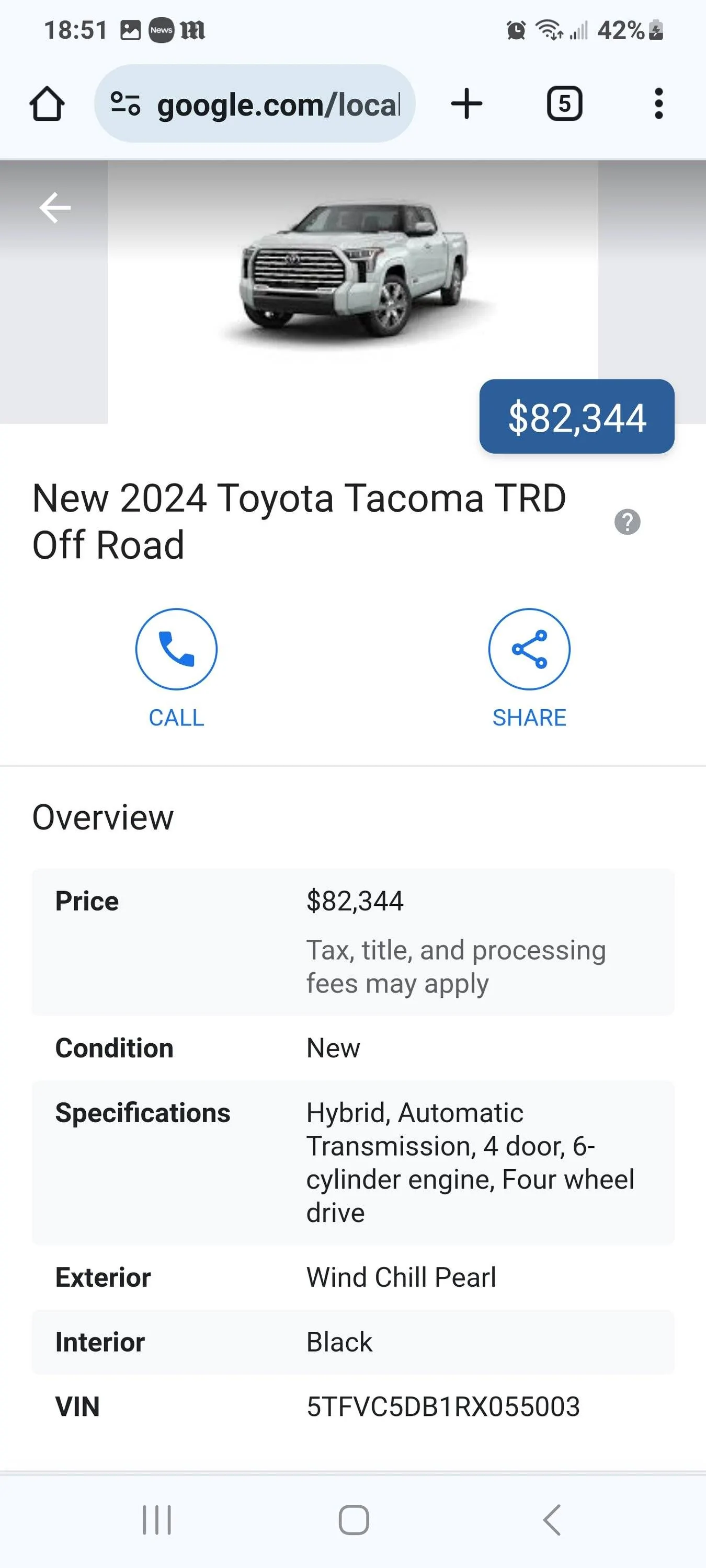Open the browser home page
This screenshot has width=706, height=1568.
pyautogui.click(x=47, y=104)
